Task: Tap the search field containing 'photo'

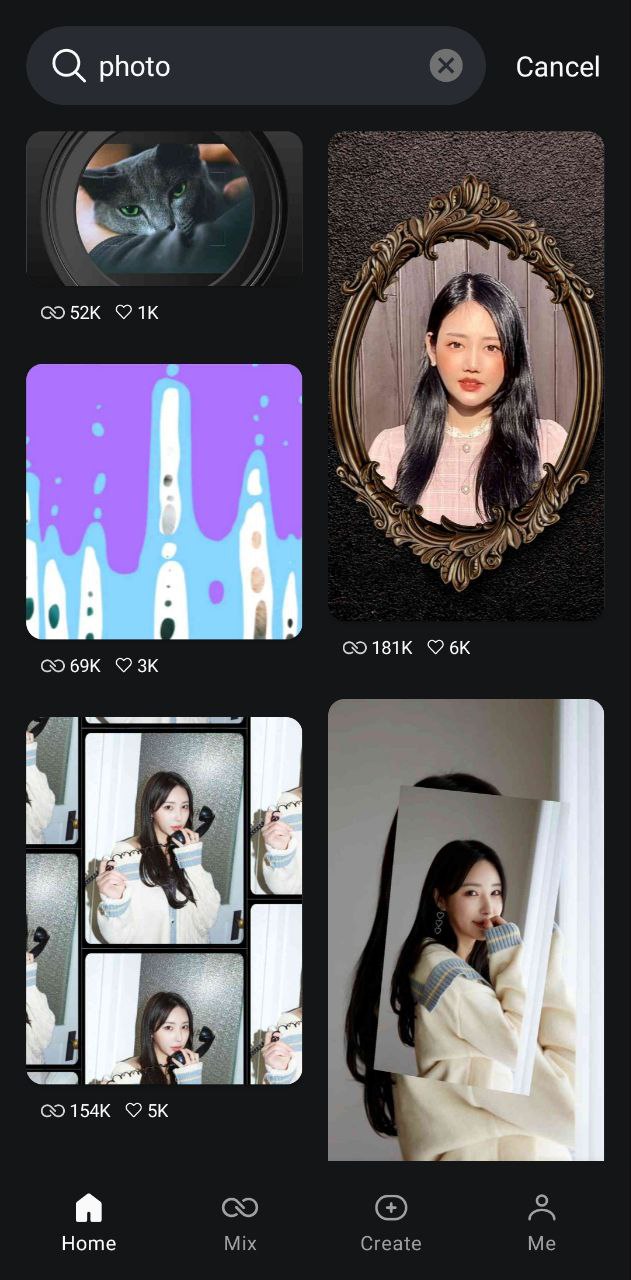Action: (x=250, y=67)
